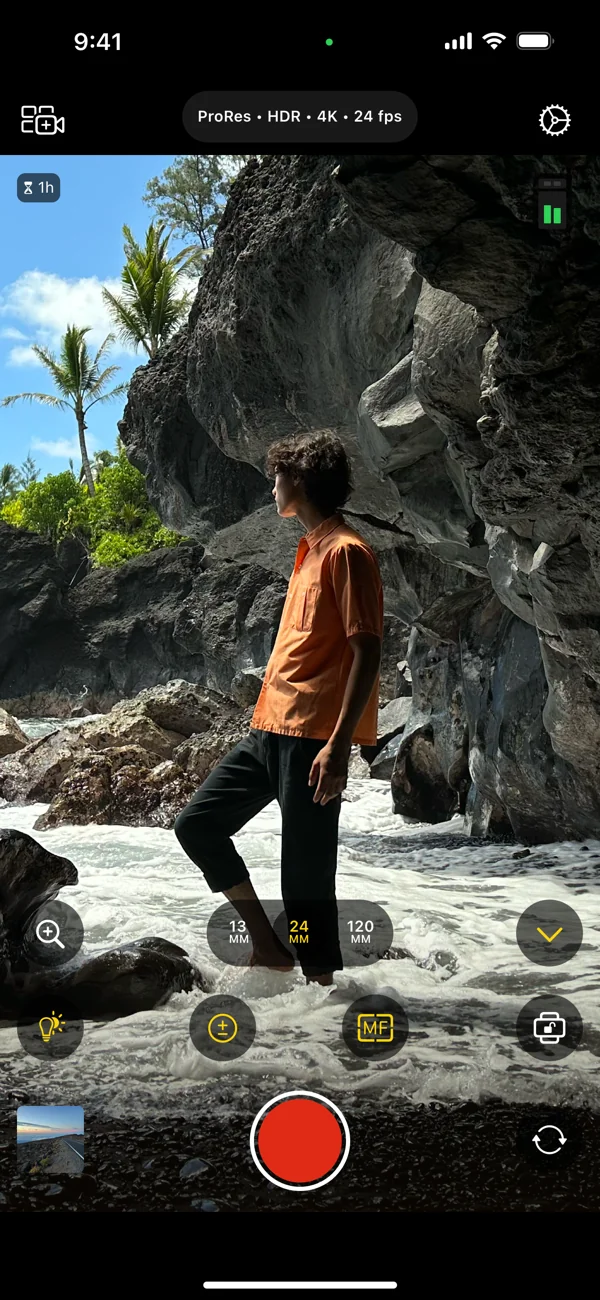The width and height of the screenshot is (600, 1300).
Task: Open the camera settings gear
Action: tap(554, 121)
